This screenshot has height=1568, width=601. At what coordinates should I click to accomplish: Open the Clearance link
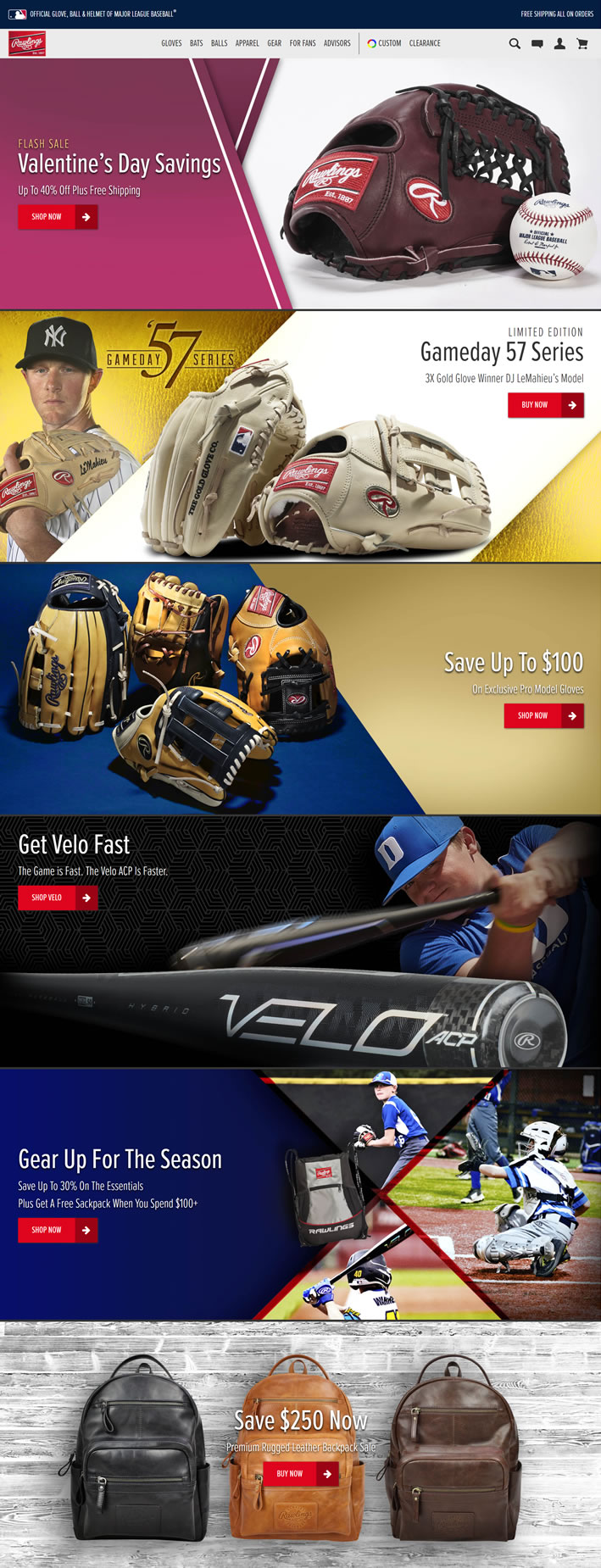[425, 43]
